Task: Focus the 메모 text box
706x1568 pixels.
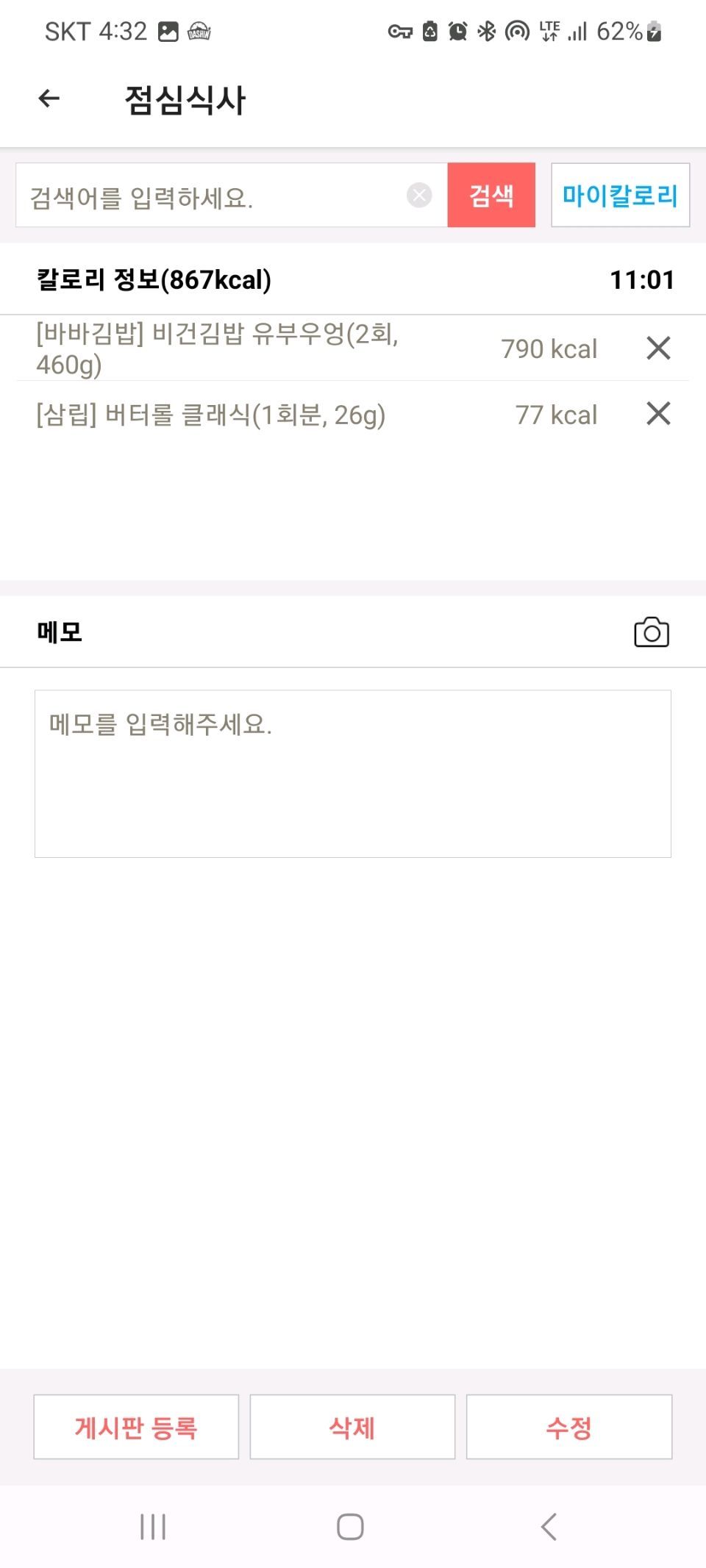Action: 353,773
